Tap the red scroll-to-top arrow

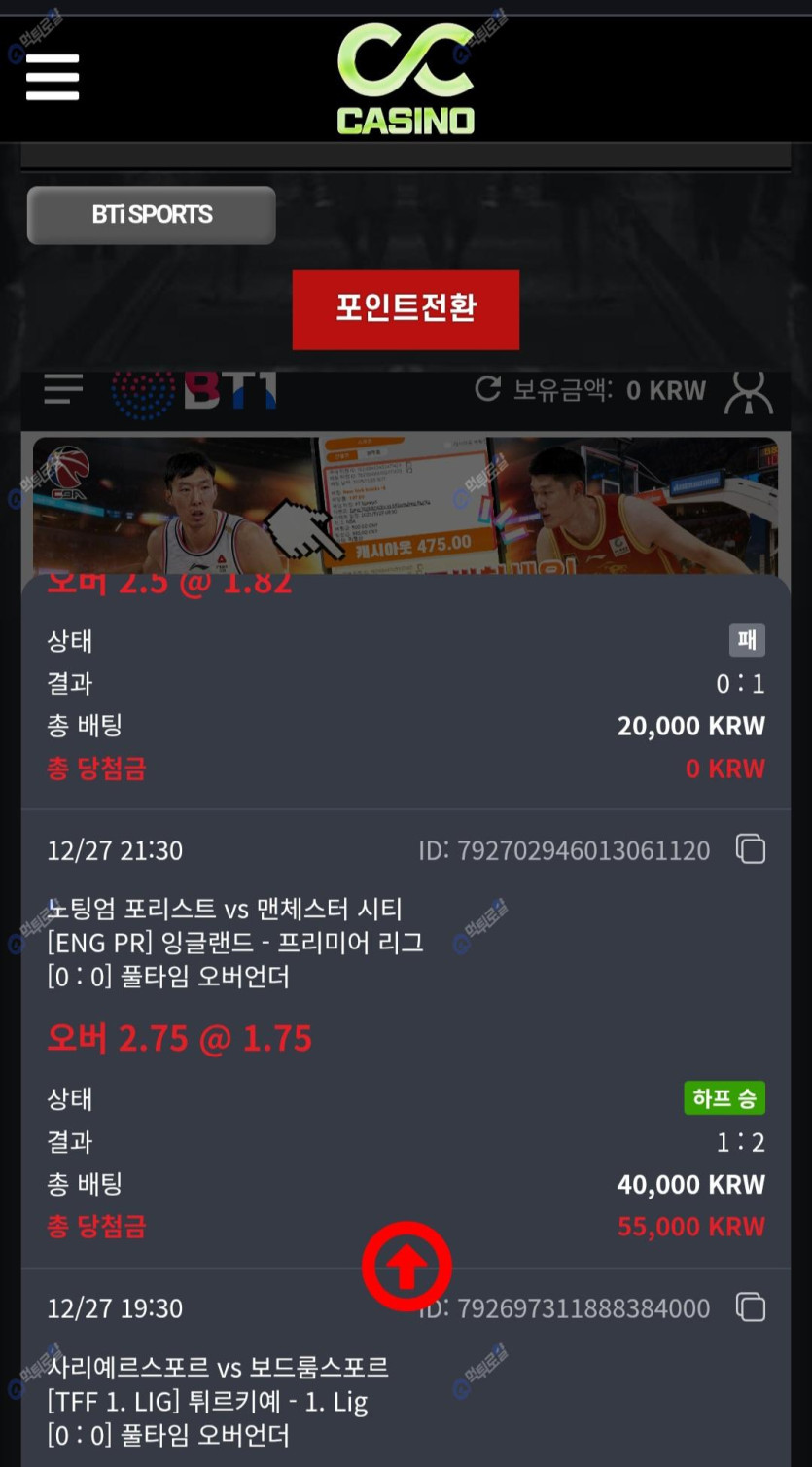(x=406, y=1266)
